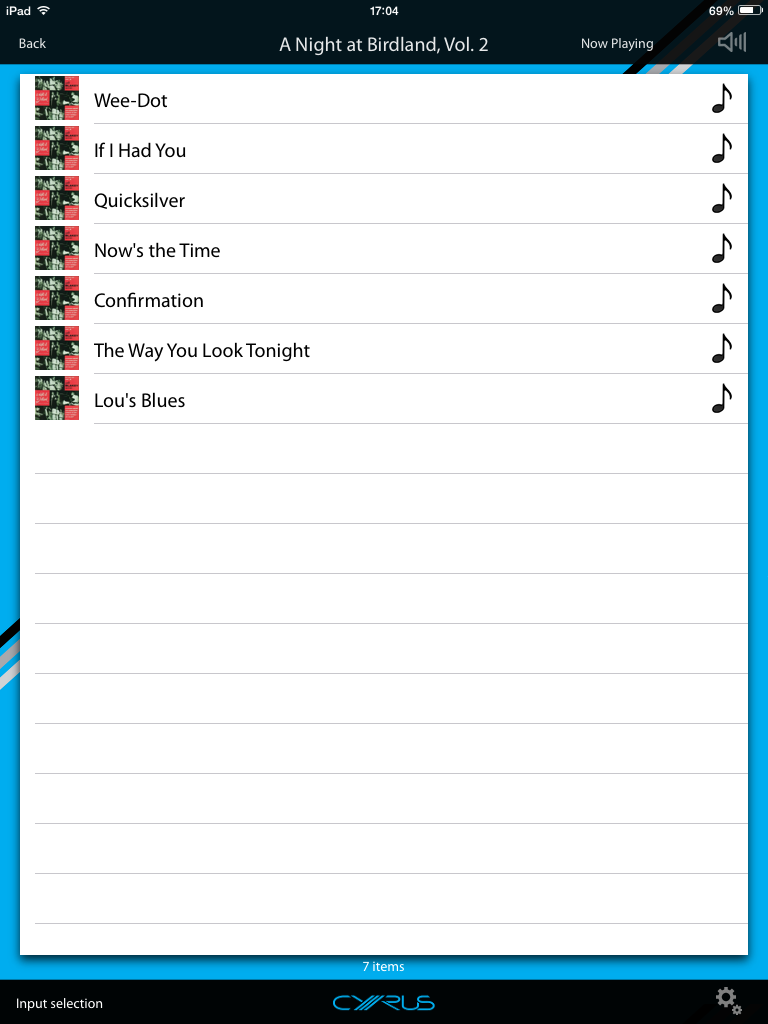Play the track Wee-Dot

[131, 100]
